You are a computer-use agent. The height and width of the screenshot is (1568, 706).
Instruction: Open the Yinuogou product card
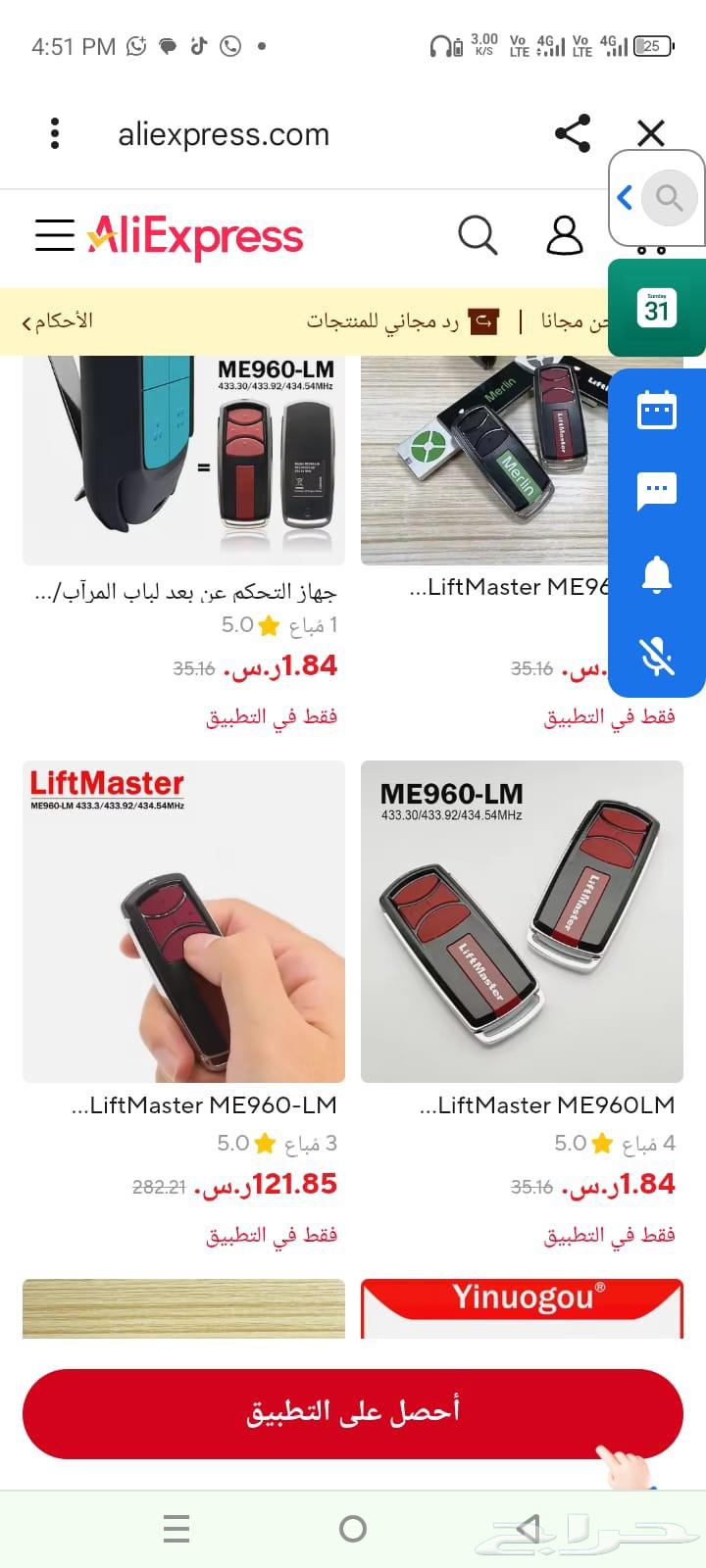click(x=522, y=1308)
